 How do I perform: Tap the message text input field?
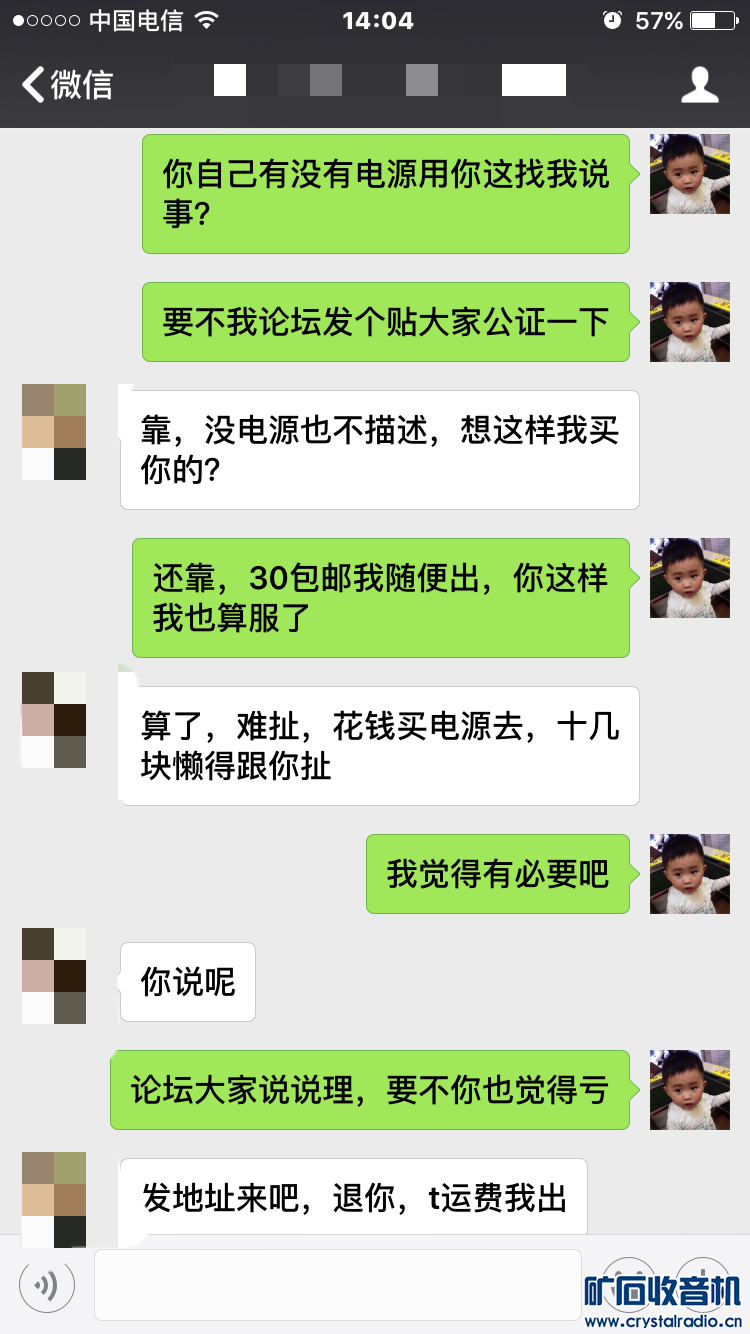[x=337, y=1284]
